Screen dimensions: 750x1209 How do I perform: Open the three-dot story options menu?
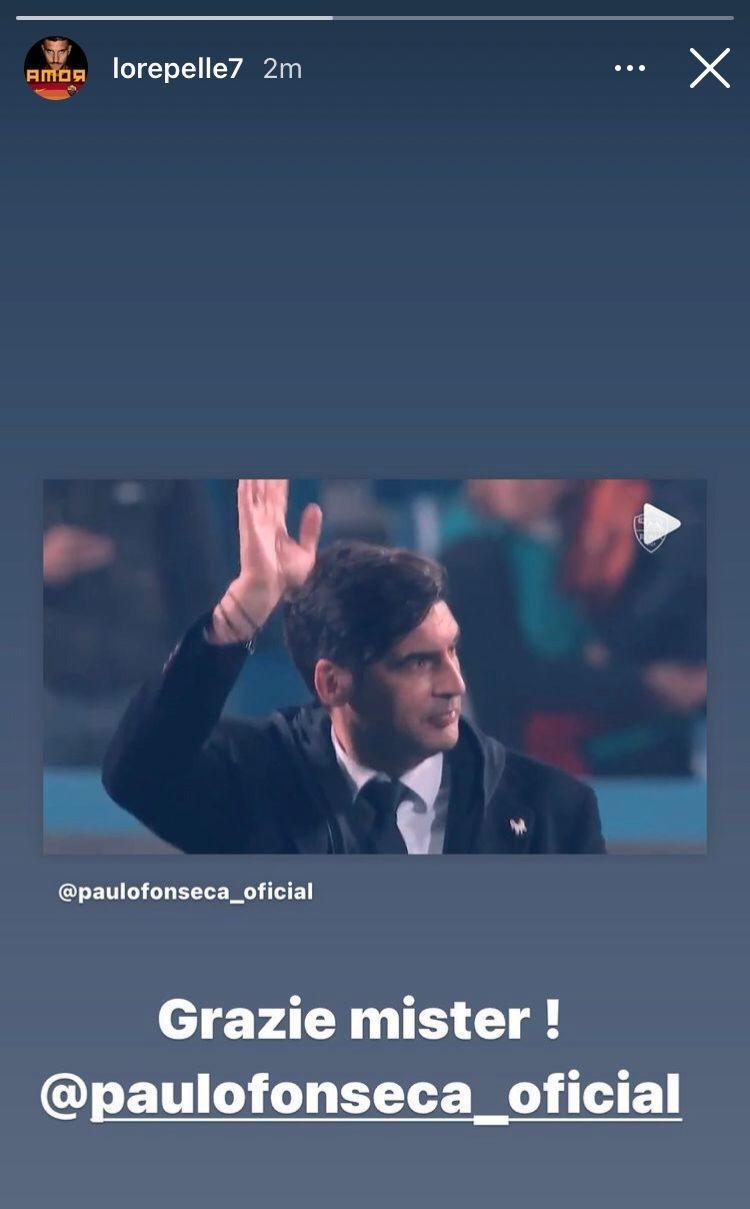[630, 68]
